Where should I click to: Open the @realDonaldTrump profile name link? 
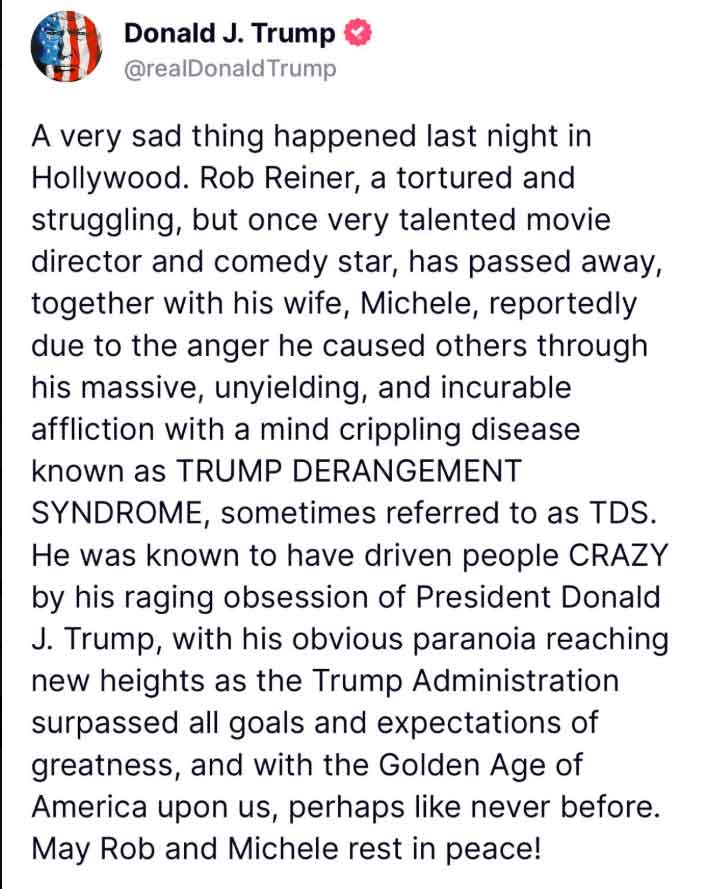(229, 68)
